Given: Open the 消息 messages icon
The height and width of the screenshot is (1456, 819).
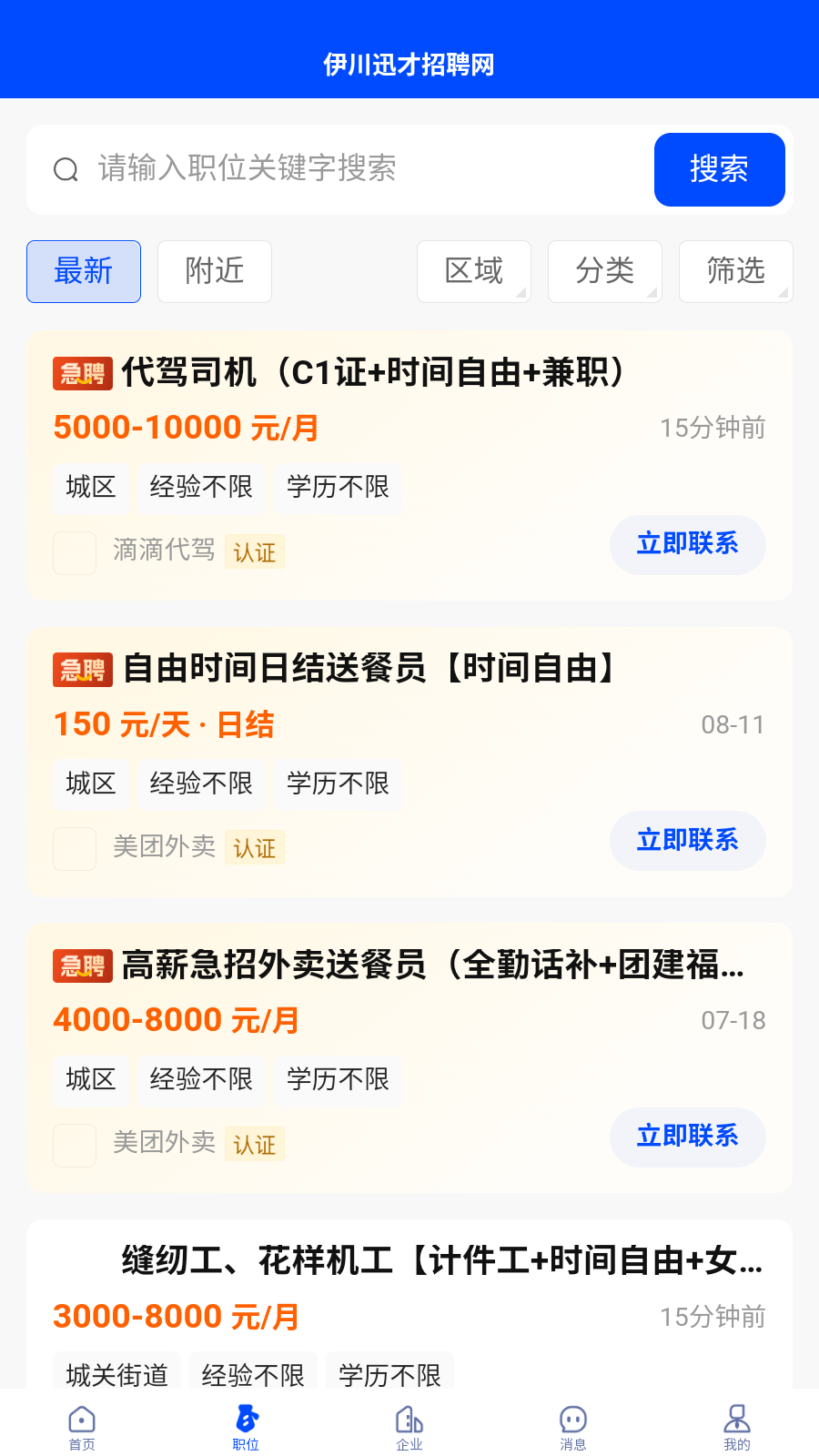Looking at the screenshot, I should pyautogui.click(x=572, y=1425).
